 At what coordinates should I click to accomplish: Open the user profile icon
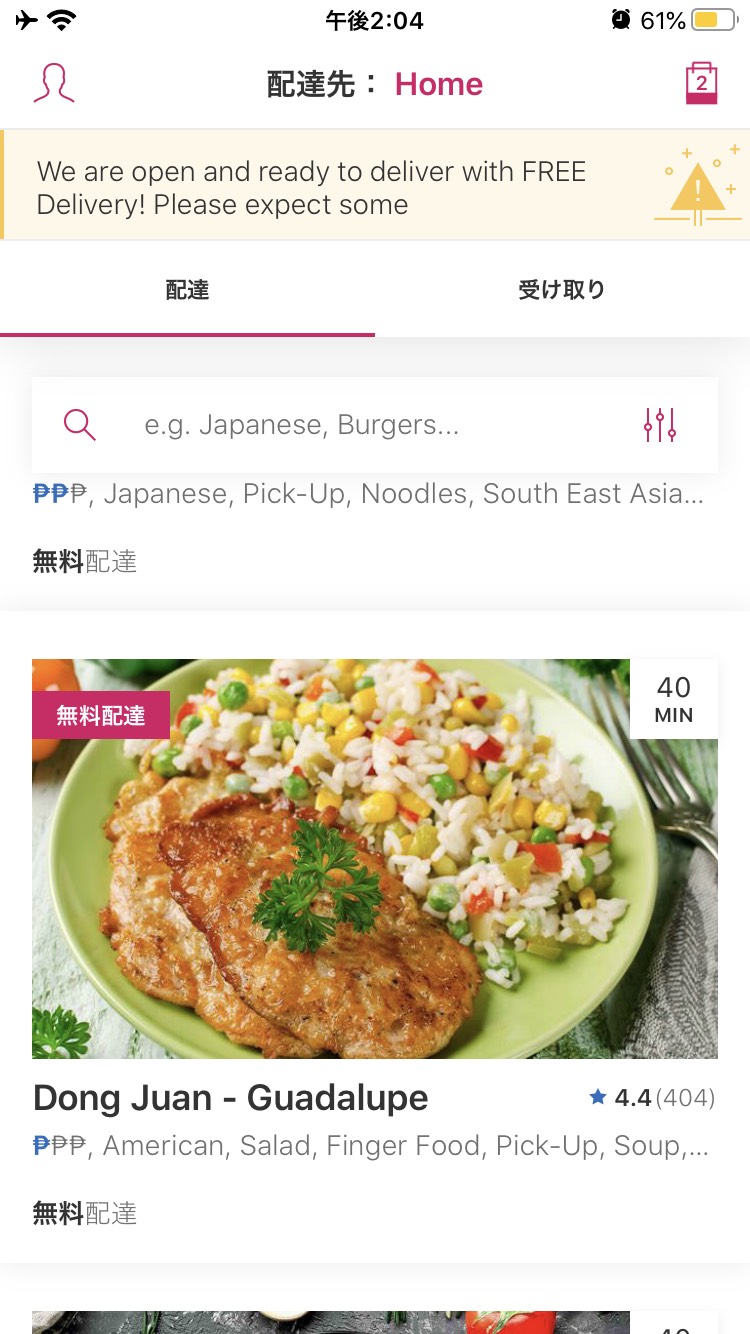[x=54, y=84]
